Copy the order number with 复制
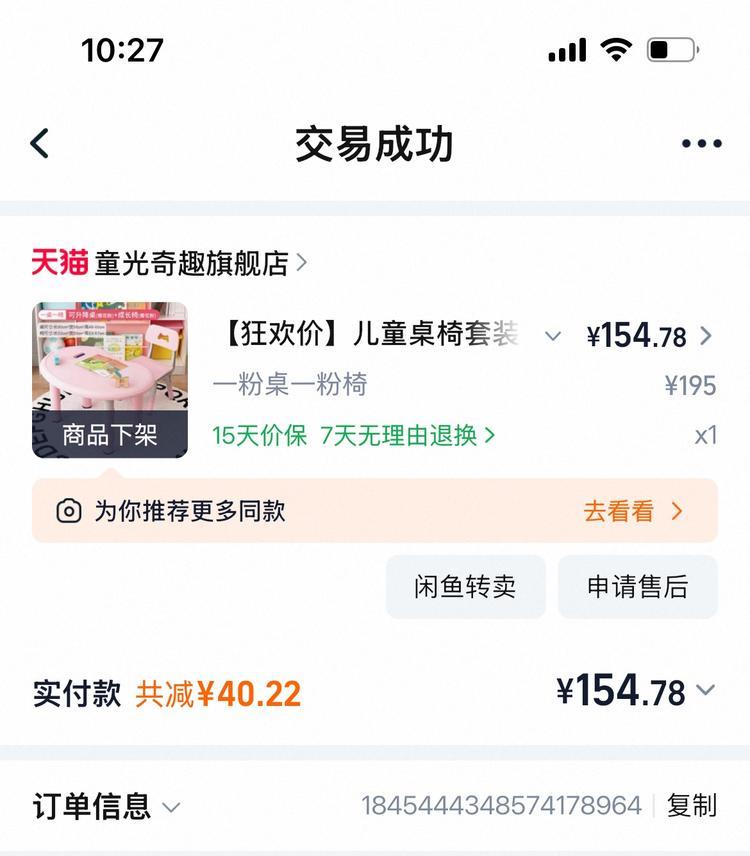The height and width of the screenshot is (856, 750). tap(692, 806)
